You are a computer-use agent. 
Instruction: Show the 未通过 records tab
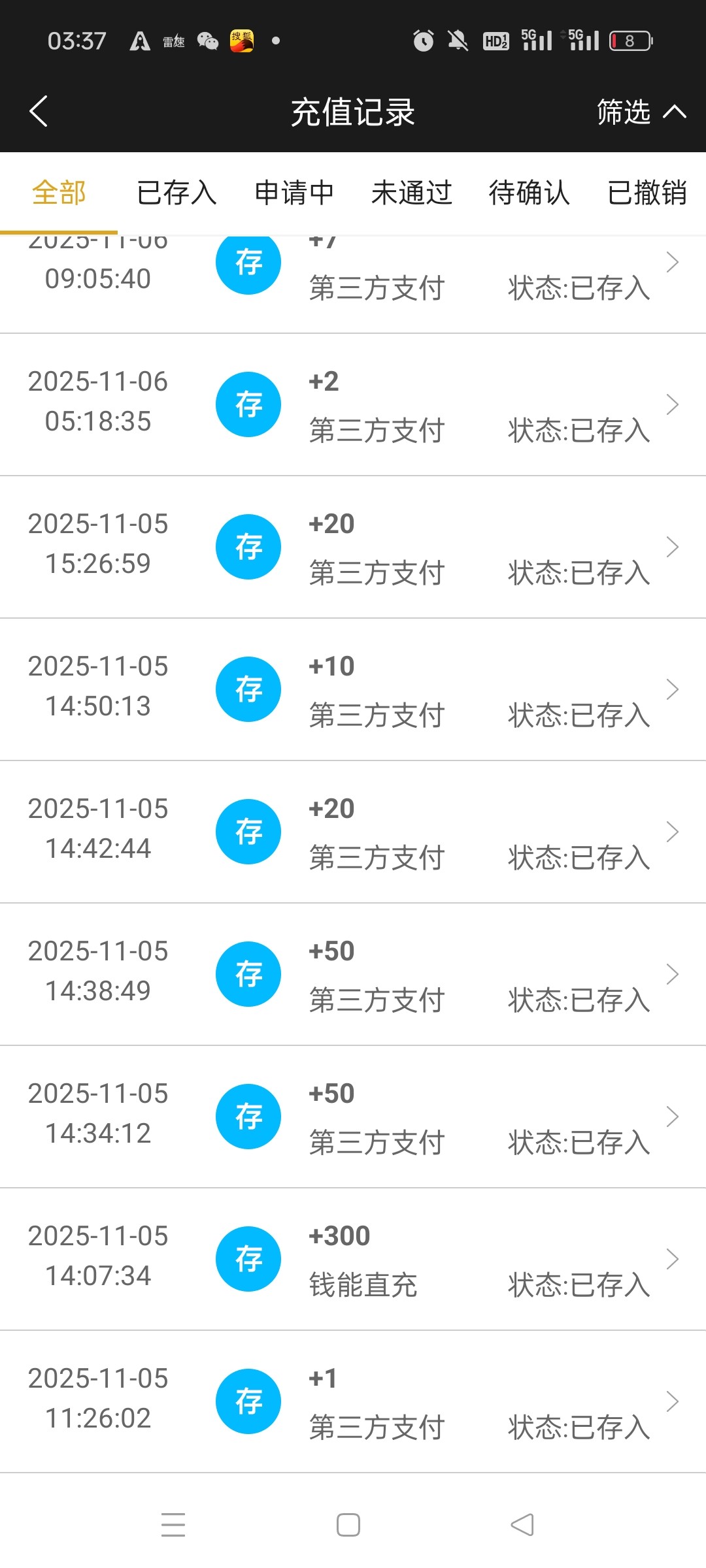[x=412, y=193]
